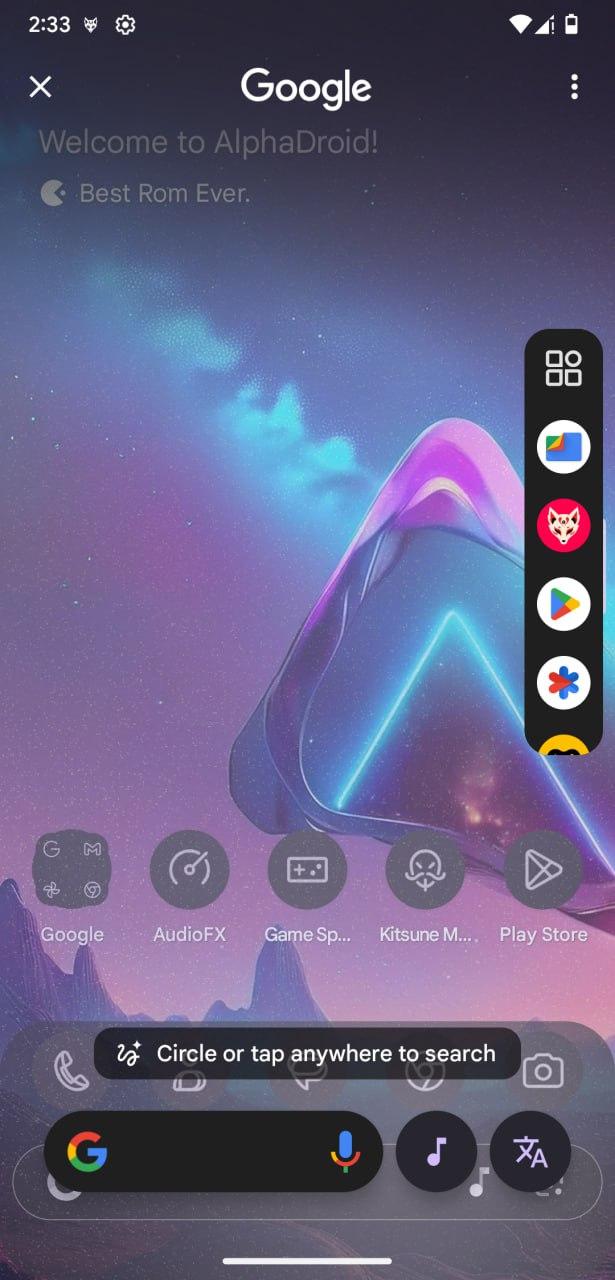615x1280 pixels.
Task: Open the Google folder
Action: [x=72, y=870]
